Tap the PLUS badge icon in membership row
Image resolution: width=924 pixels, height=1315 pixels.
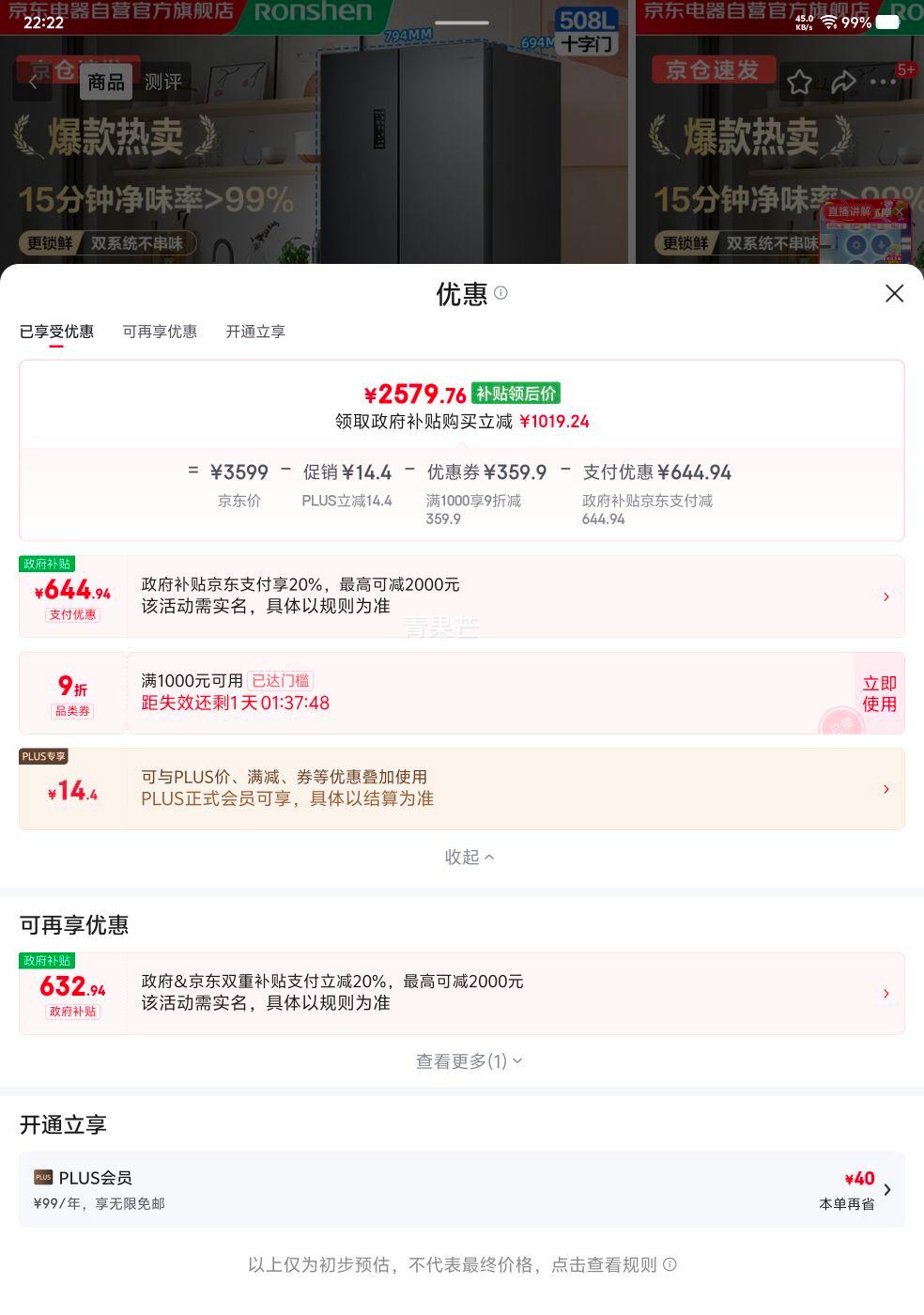click(43, 1177)
